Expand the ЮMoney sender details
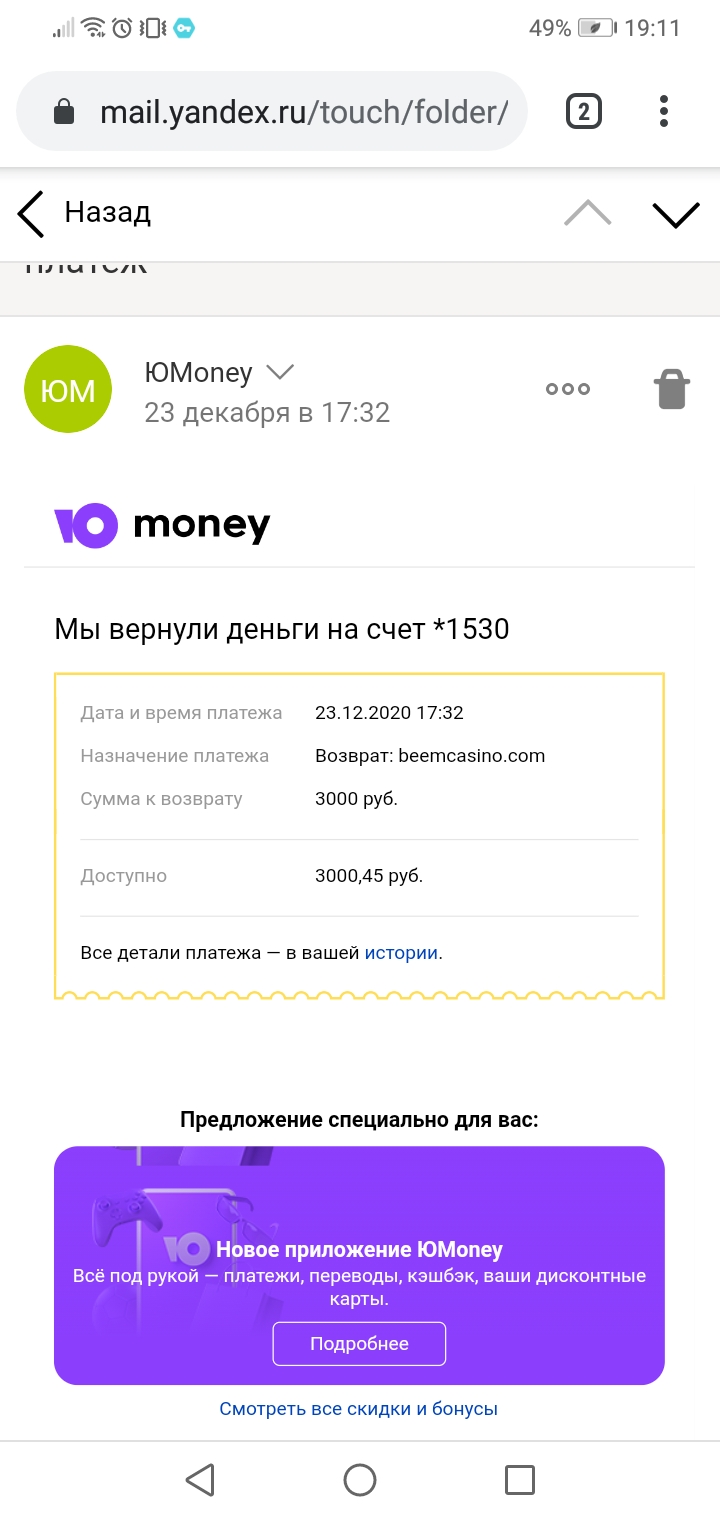The image size is (720, 1520). coord(279,373)
